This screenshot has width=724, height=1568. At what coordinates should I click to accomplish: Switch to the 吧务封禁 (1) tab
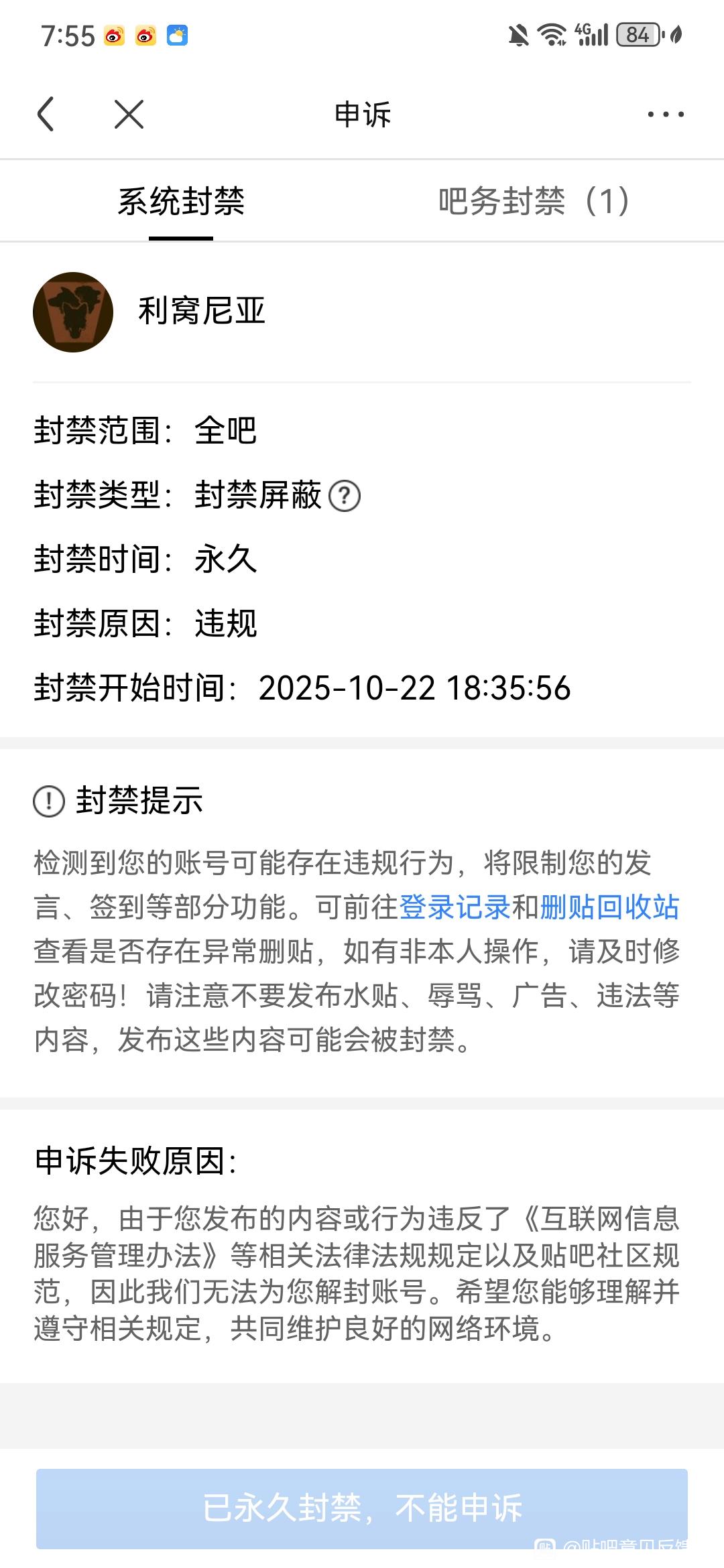click(x=534, y=201)
